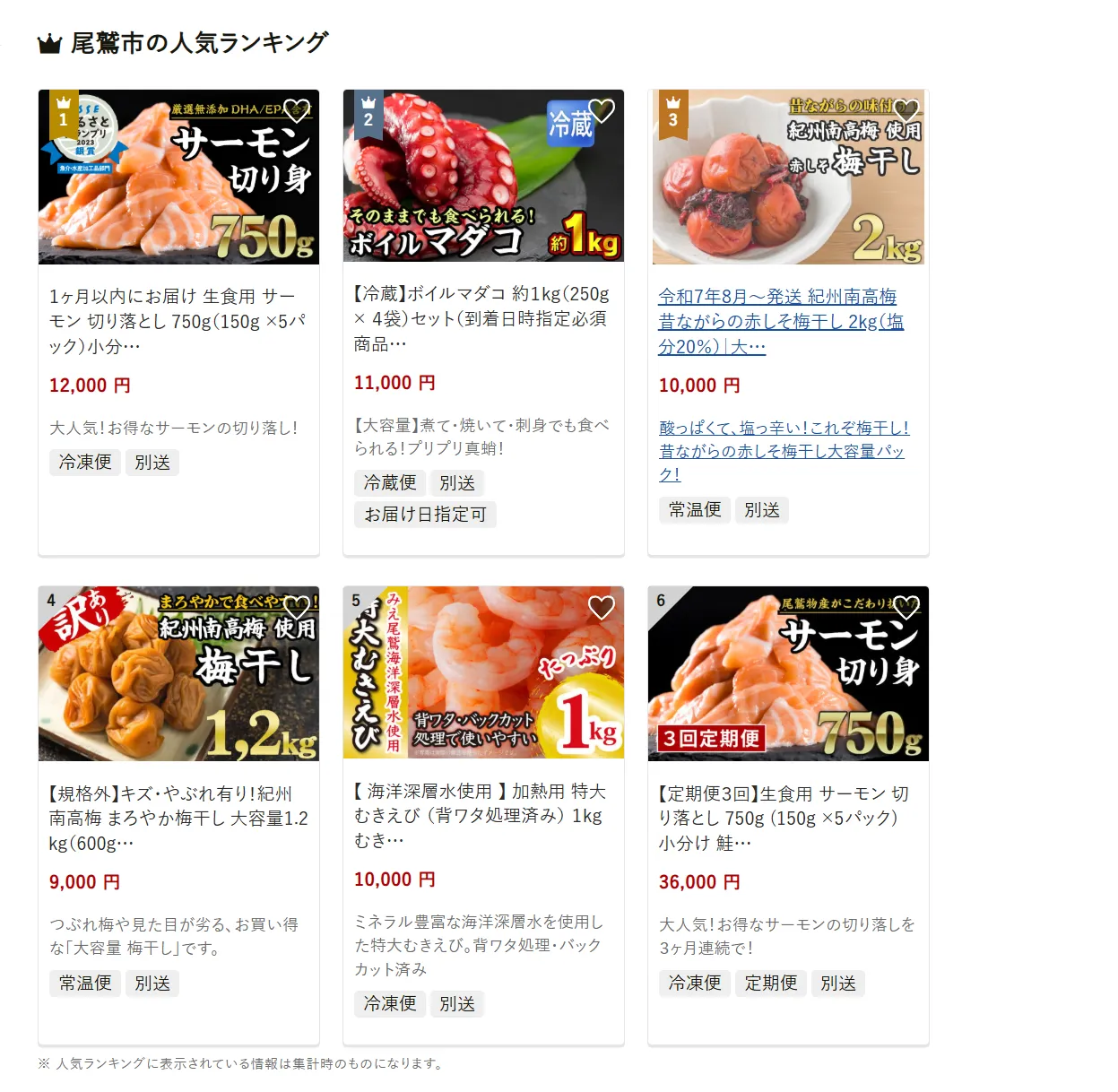Favorite the rank 1 salmon 750g item
This screenshot has height=1092, width=1118.
tap(297, 110)
